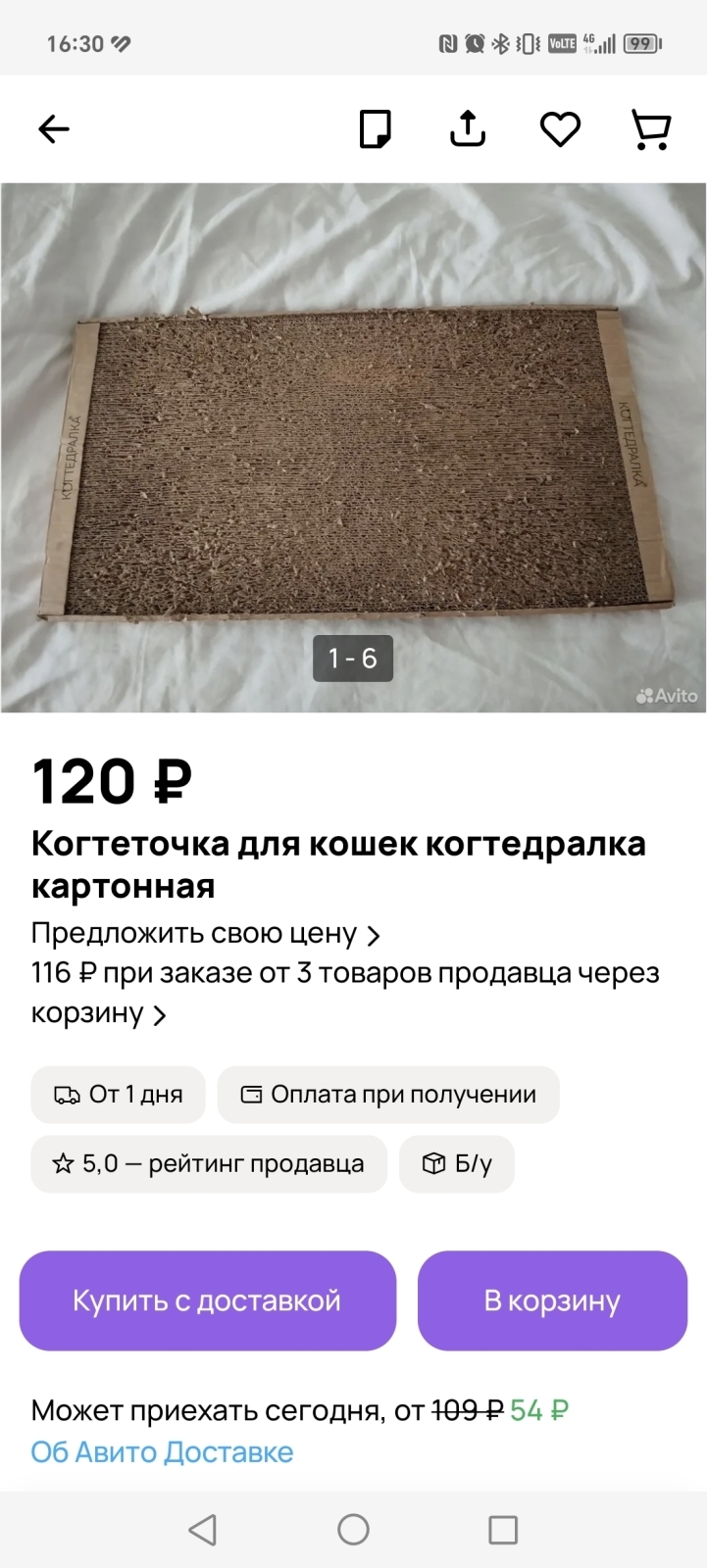Image resolution: width=707 pixels, height=1568 pixels.
Task: Open 'Об Авито Доставке' link
Action: pos(162,1452)
